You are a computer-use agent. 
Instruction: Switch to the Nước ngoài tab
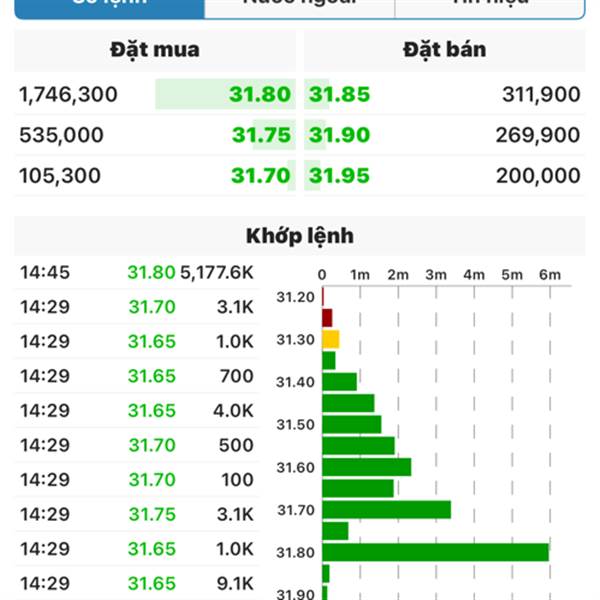click(299, 5)
